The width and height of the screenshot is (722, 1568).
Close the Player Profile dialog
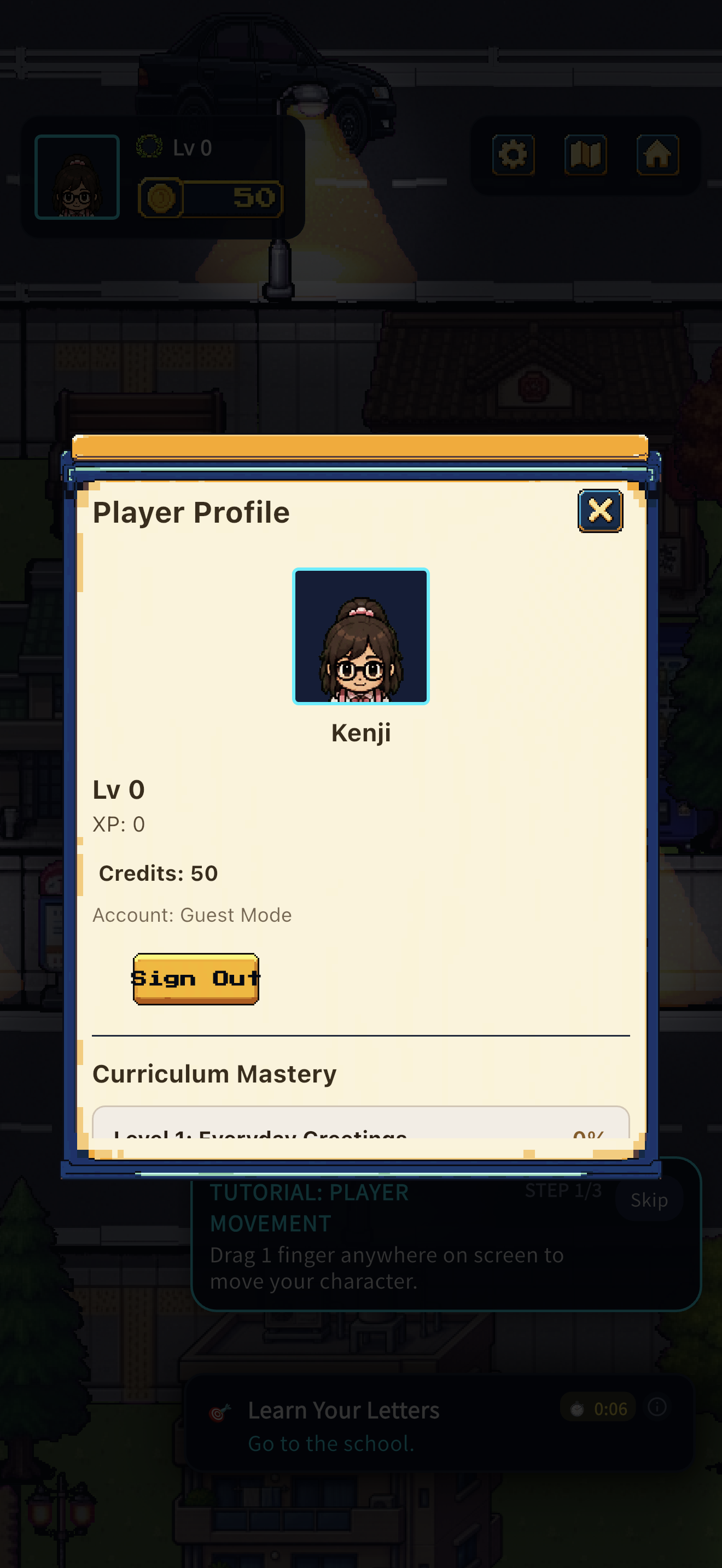(599, 511)
